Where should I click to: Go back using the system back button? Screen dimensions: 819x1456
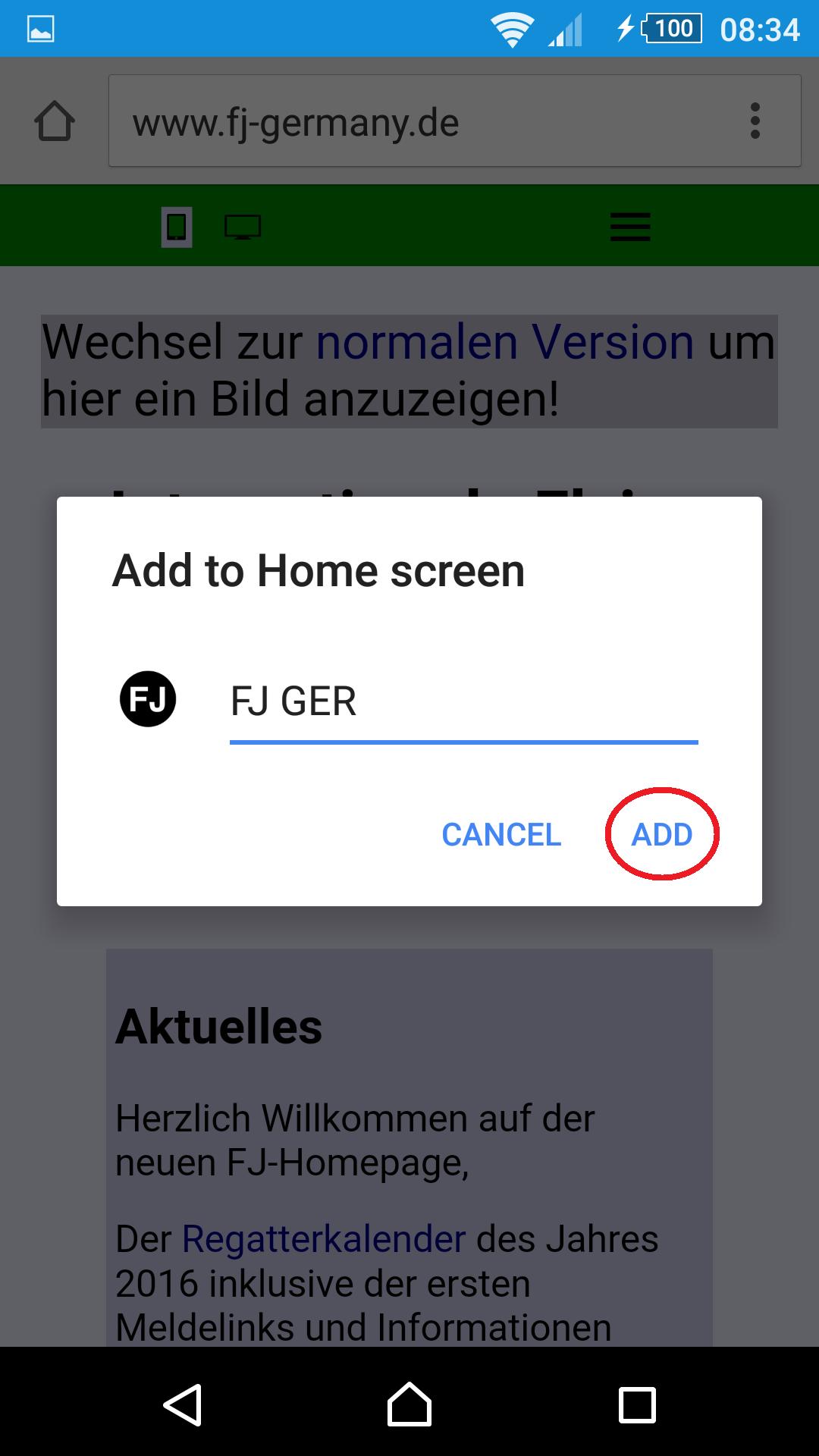pyautogui.click(x=183, y=1404)
